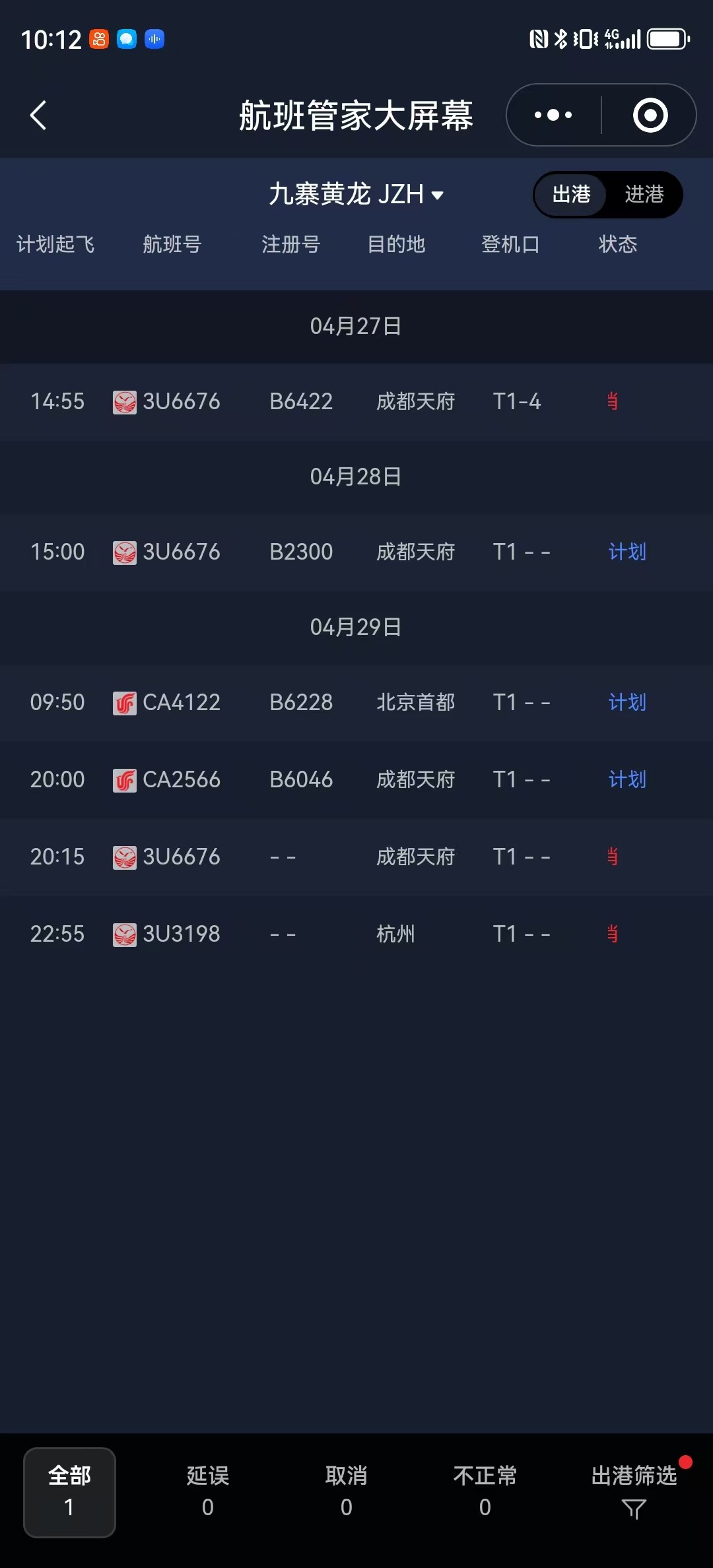Show 全部 flights
Screen dimensions: 713x1568
tap(69, 1492)
